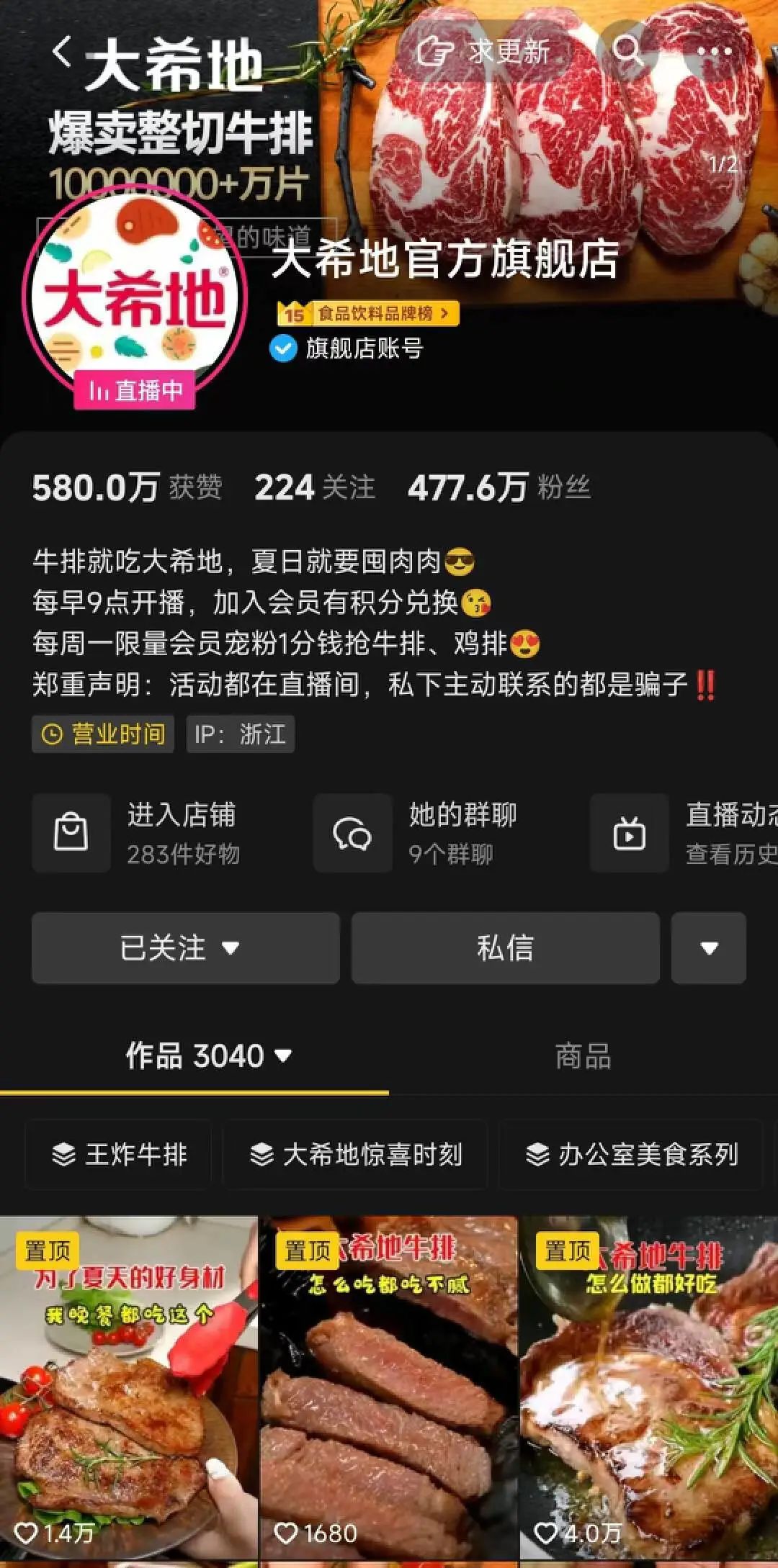
Task: Play the pinned video with 1.4万 likes
Action: [128, 1389]
